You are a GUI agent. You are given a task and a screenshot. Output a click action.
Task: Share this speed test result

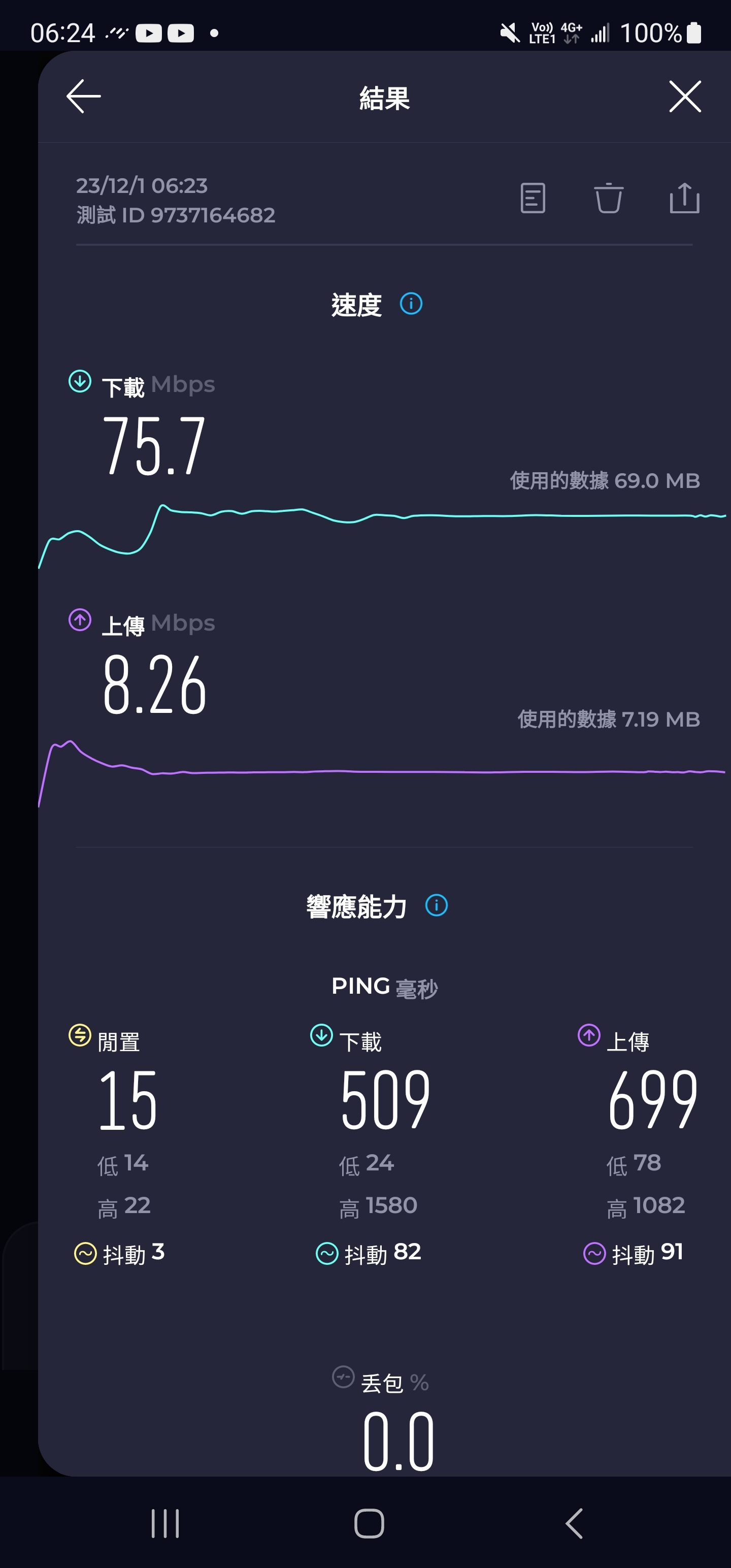(x=684, y=199)
